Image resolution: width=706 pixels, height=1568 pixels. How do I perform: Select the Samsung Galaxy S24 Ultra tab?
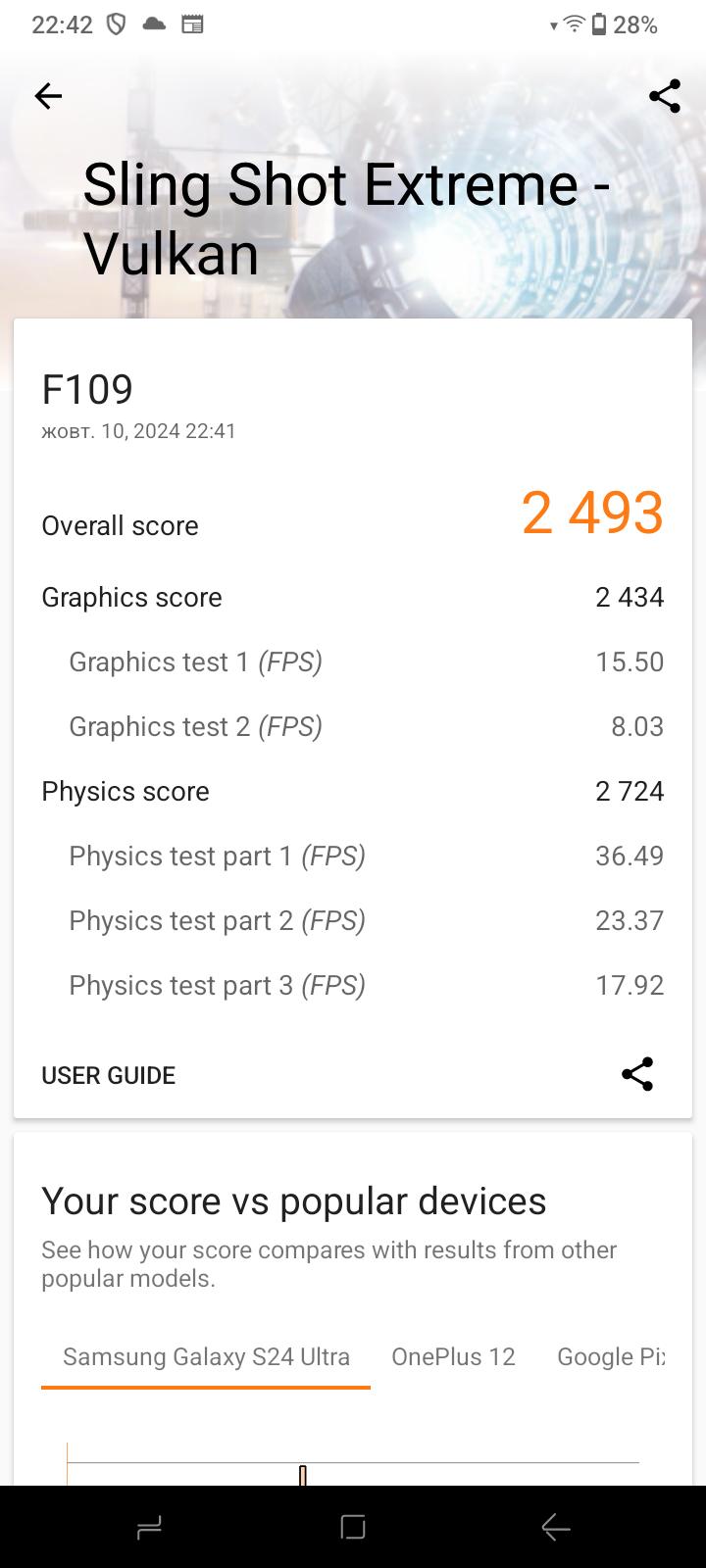[206, 1357]
